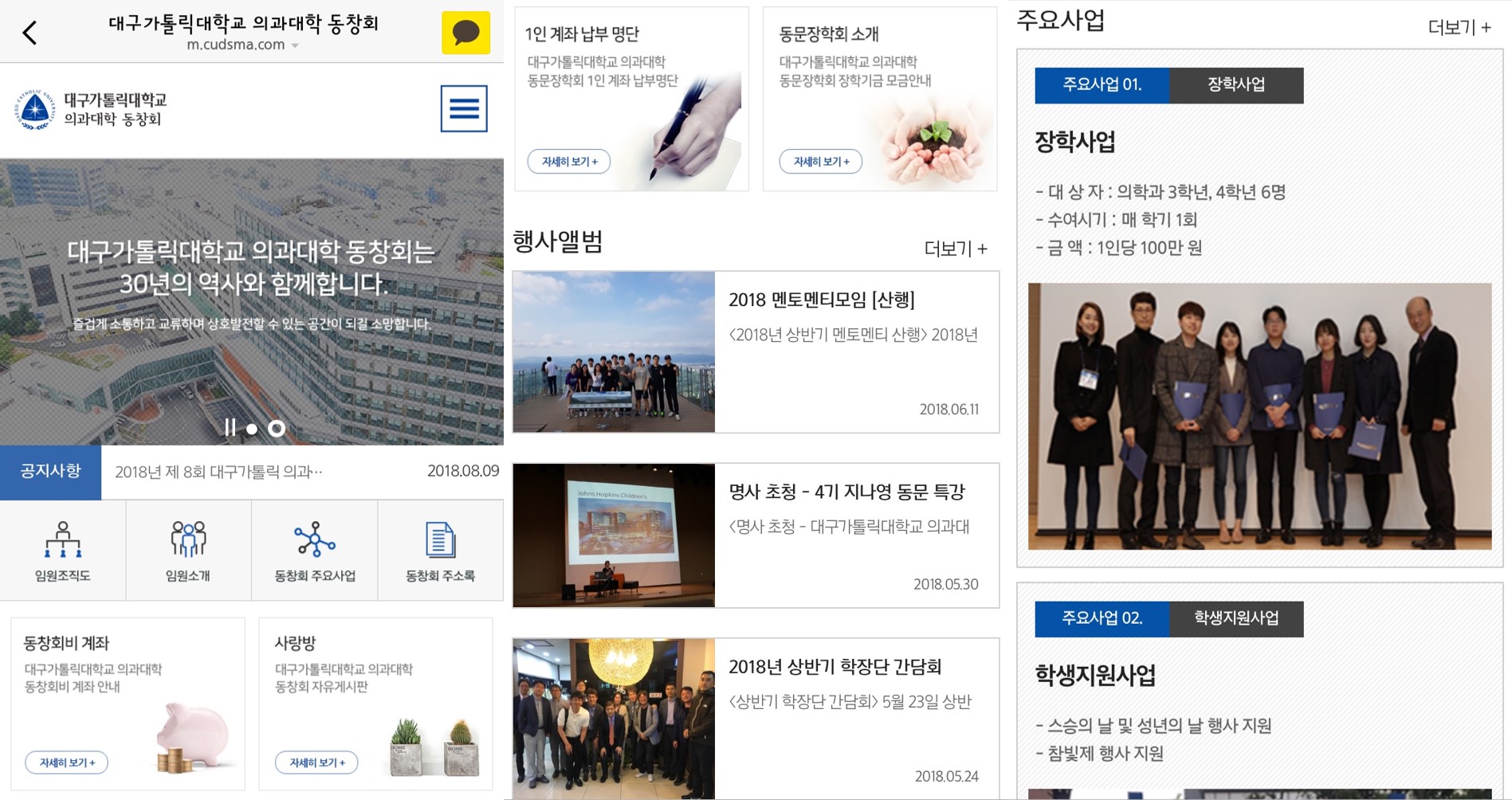Expand the m.cudsma.com address dropdown
Image resolution: width=1512 pixels, height=800 pixels.
[295, 45]
